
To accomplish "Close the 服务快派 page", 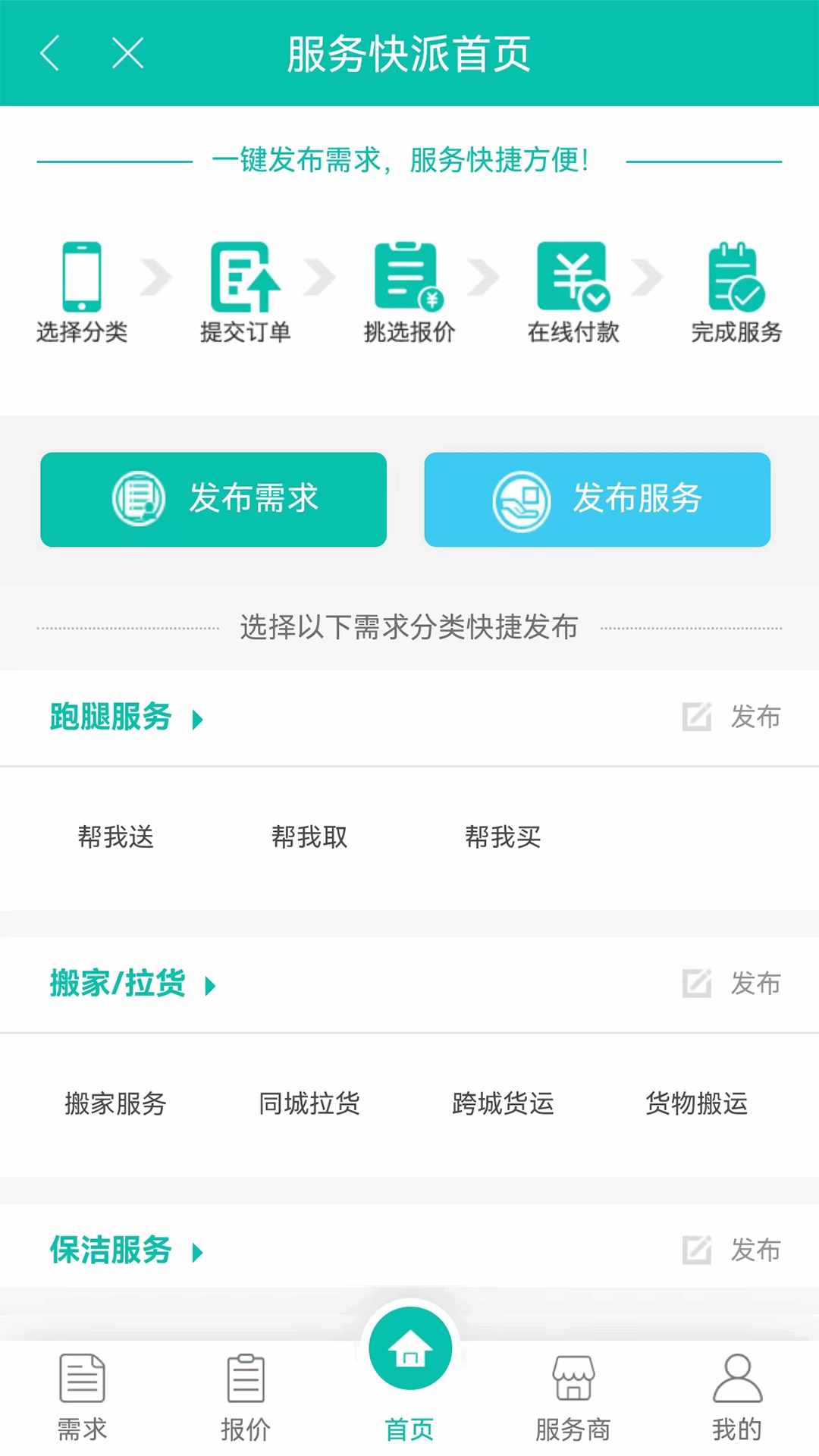I will click(x=127, y=54).
